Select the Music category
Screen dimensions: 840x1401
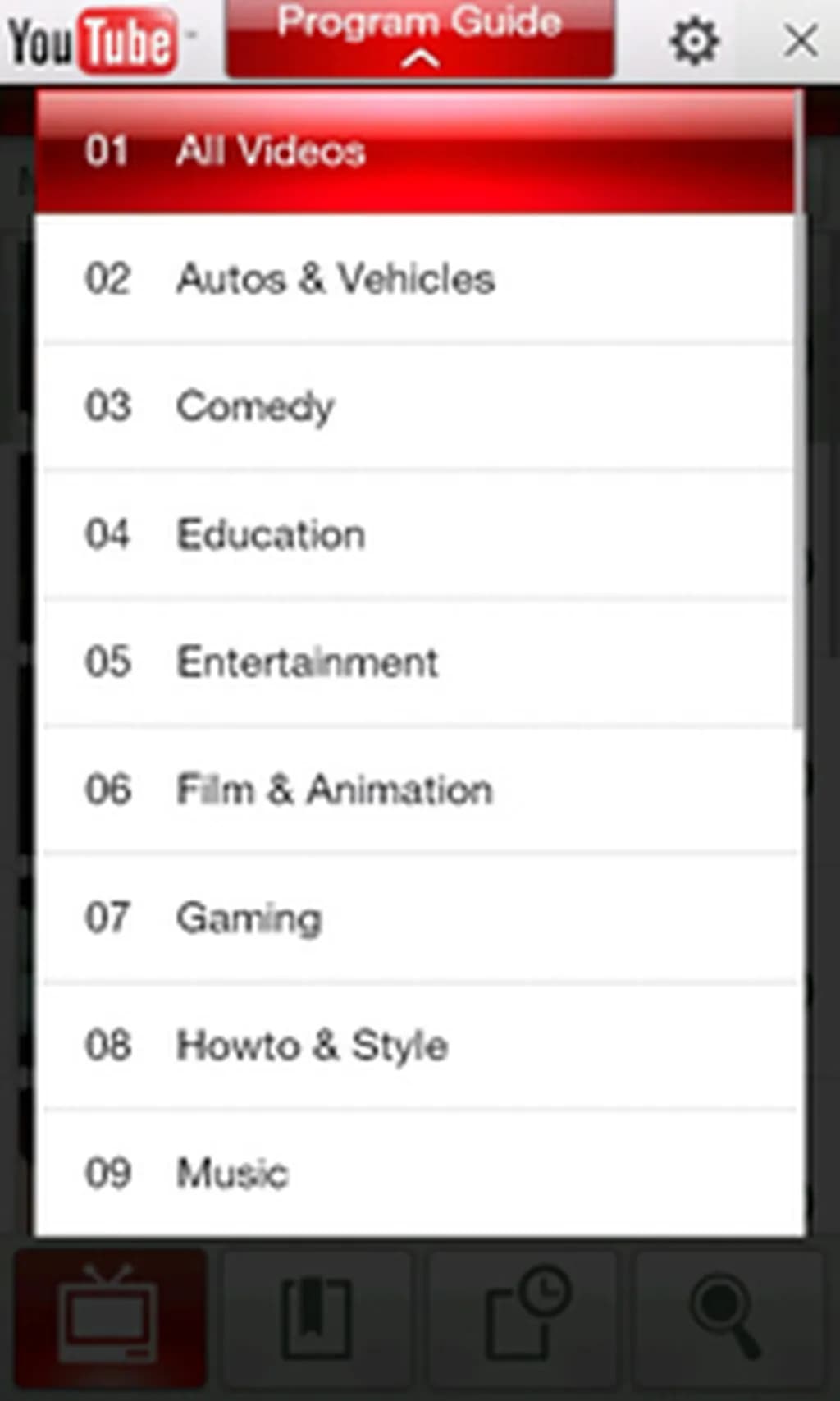pyautogui.click(x=414, y=1172)
